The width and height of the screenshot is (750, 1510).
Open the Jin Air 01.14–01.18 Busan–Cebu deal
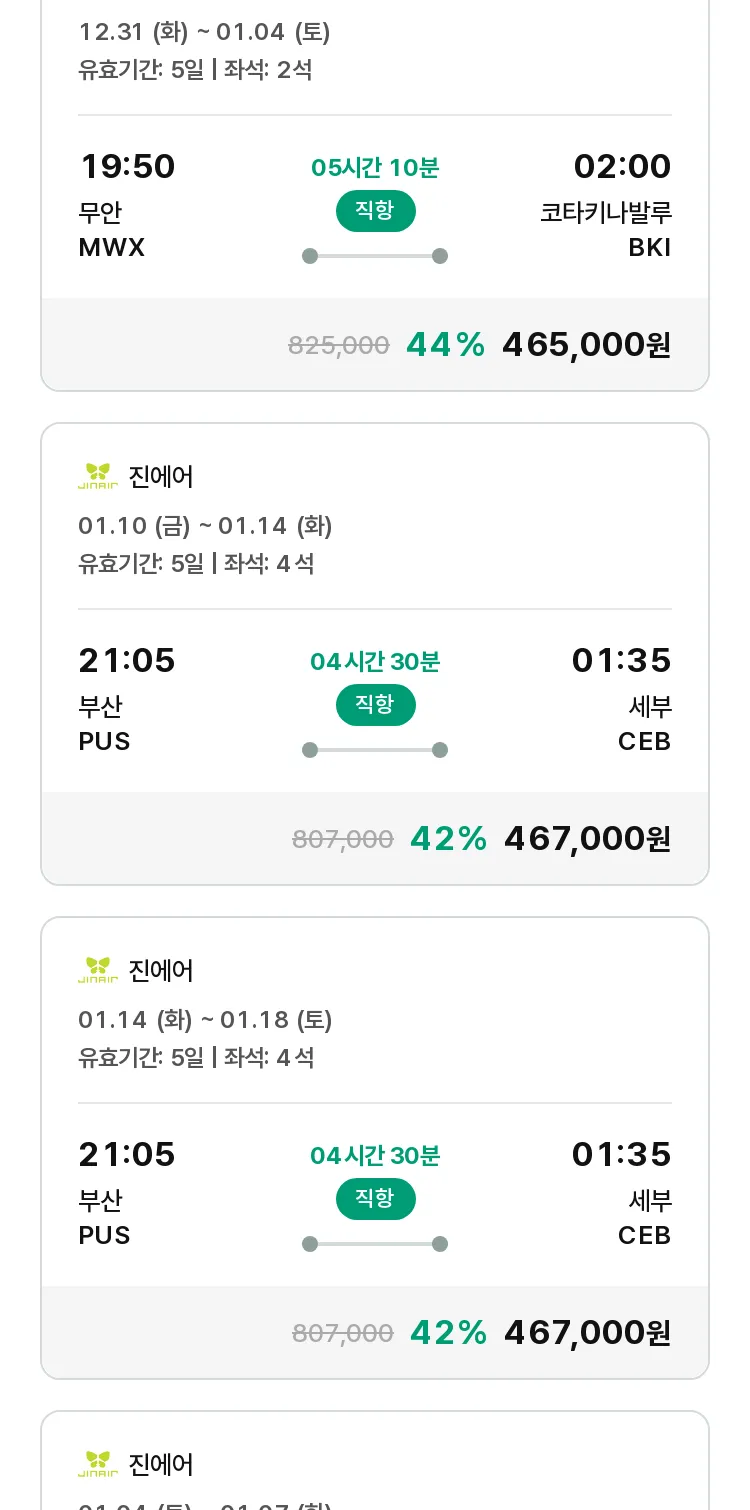click(375, 1148)
